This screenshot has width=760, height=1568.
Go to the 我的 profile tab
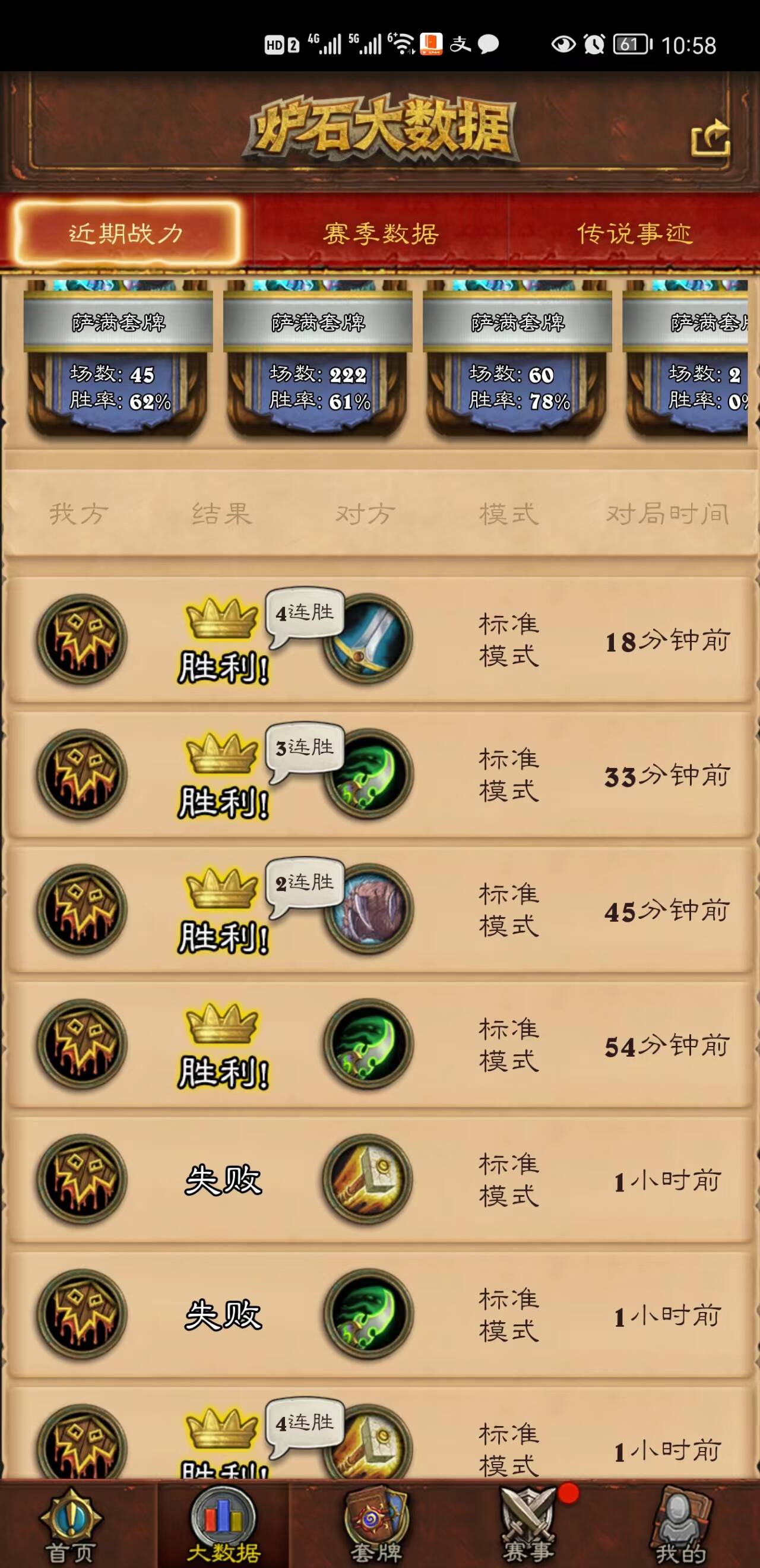(x=680, y=1525)
